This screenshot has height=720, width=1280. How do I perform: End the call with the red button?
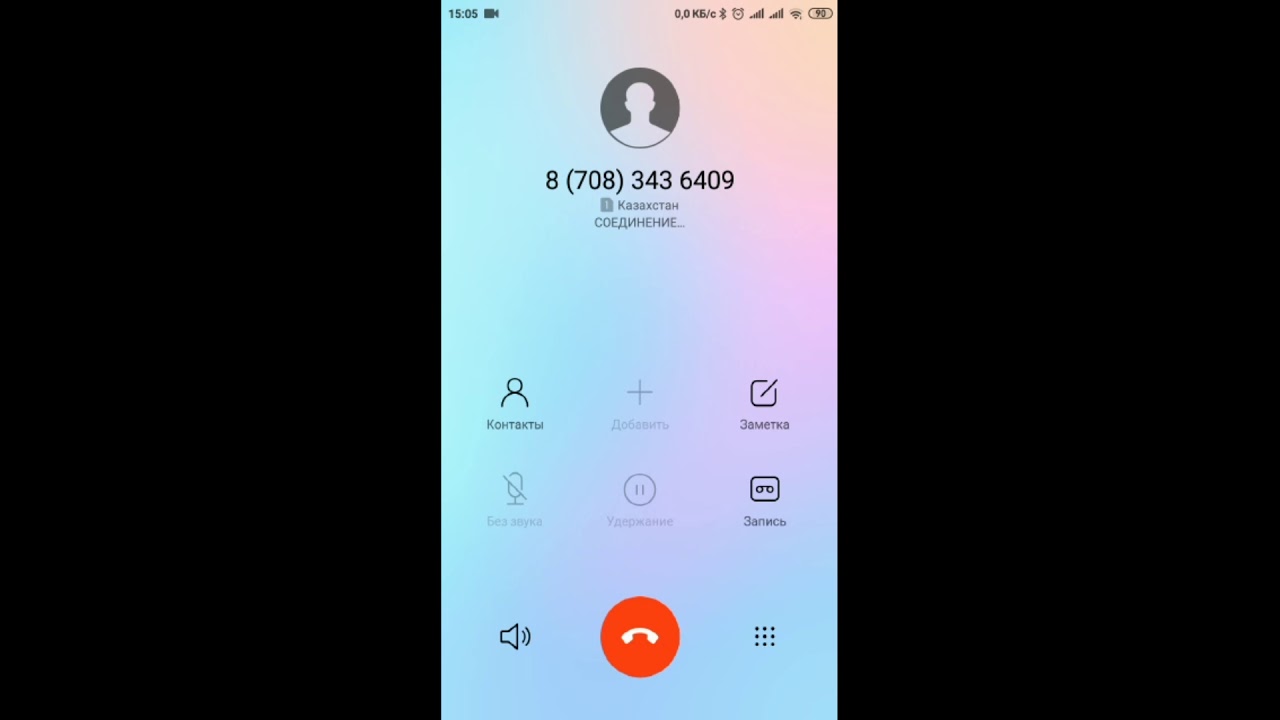click(640, 637)
